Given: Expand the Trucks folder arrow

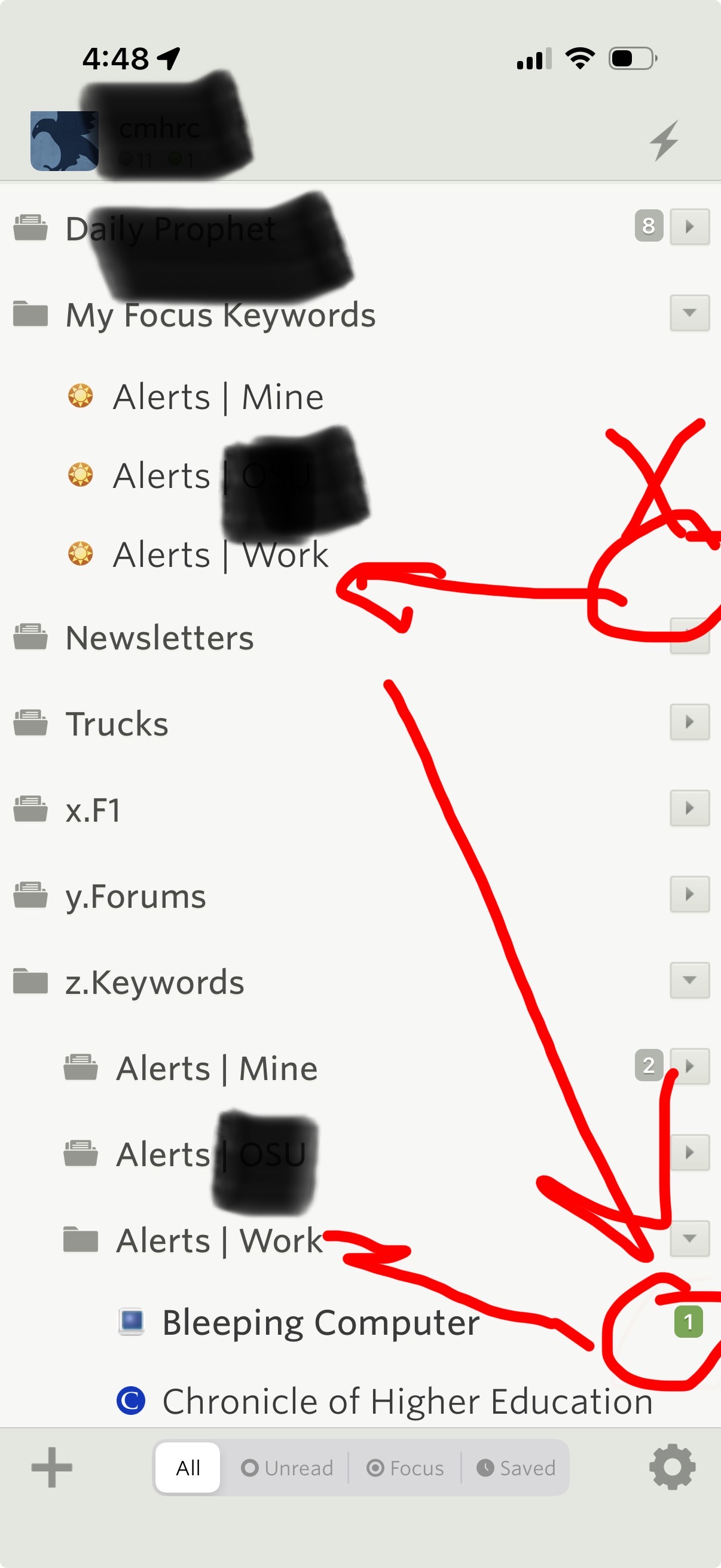Looking at the screenshot, I should click(689, 722).
